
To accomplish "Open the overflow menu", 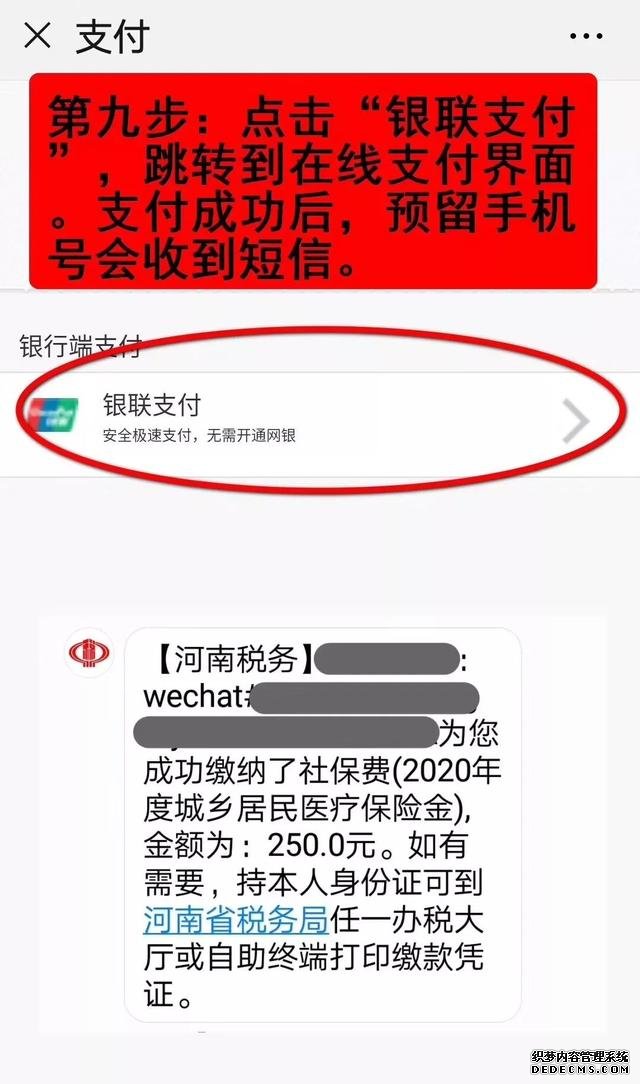I will click(586, 37).
